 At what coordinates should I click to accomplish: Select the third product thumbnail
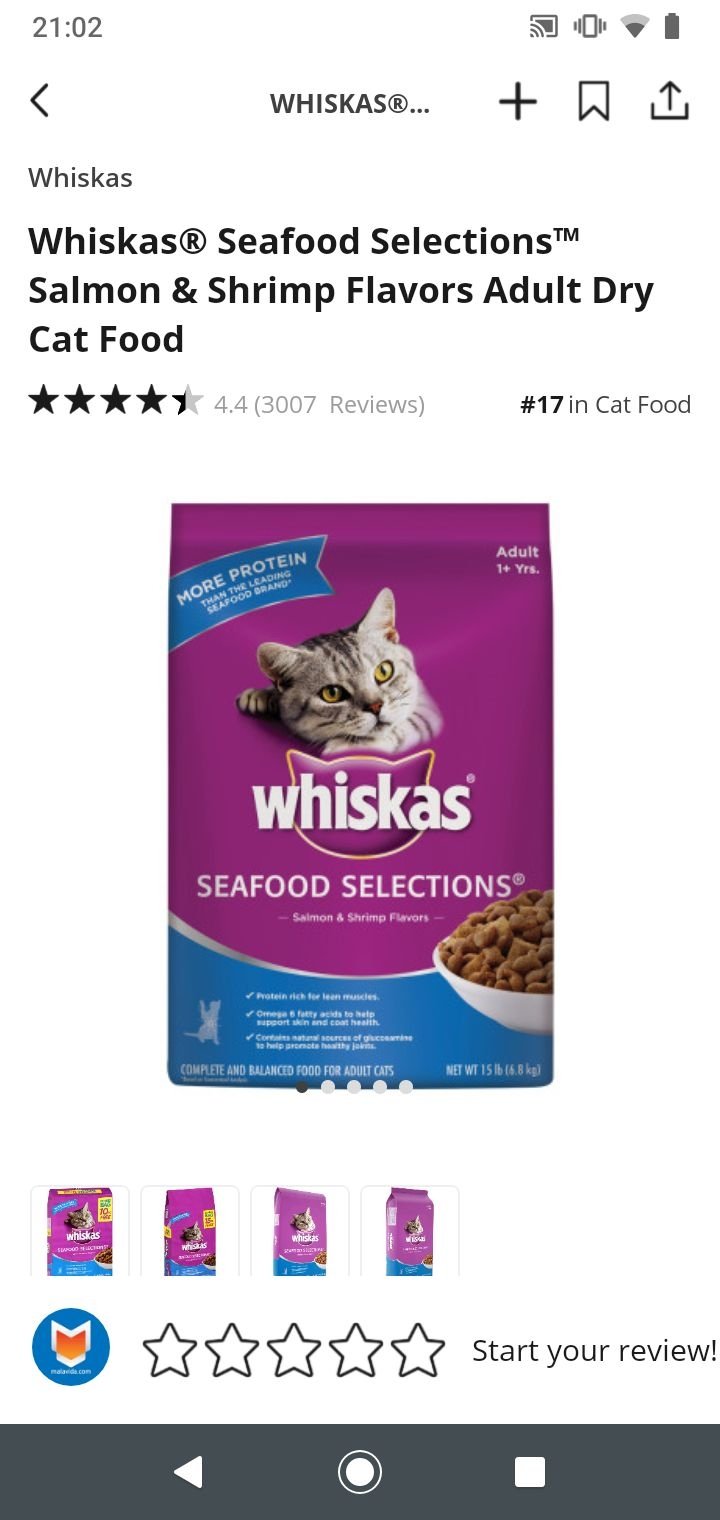coord(300,1230)
